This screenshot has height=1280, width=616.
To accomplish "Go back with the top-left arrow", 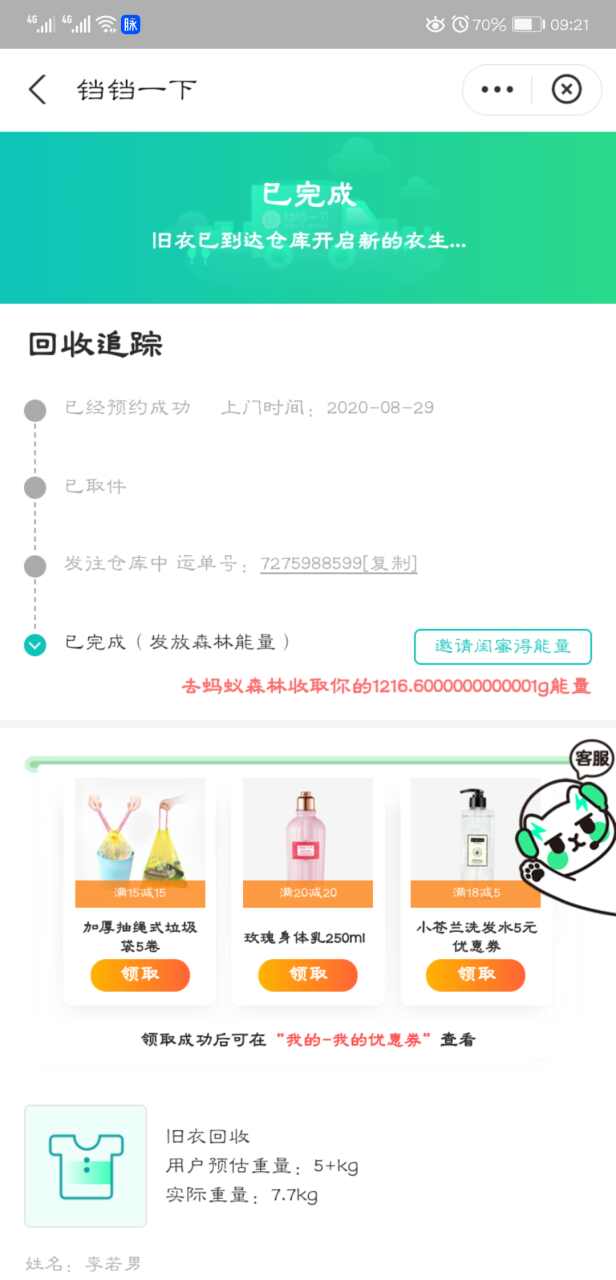I will (37, 90).
